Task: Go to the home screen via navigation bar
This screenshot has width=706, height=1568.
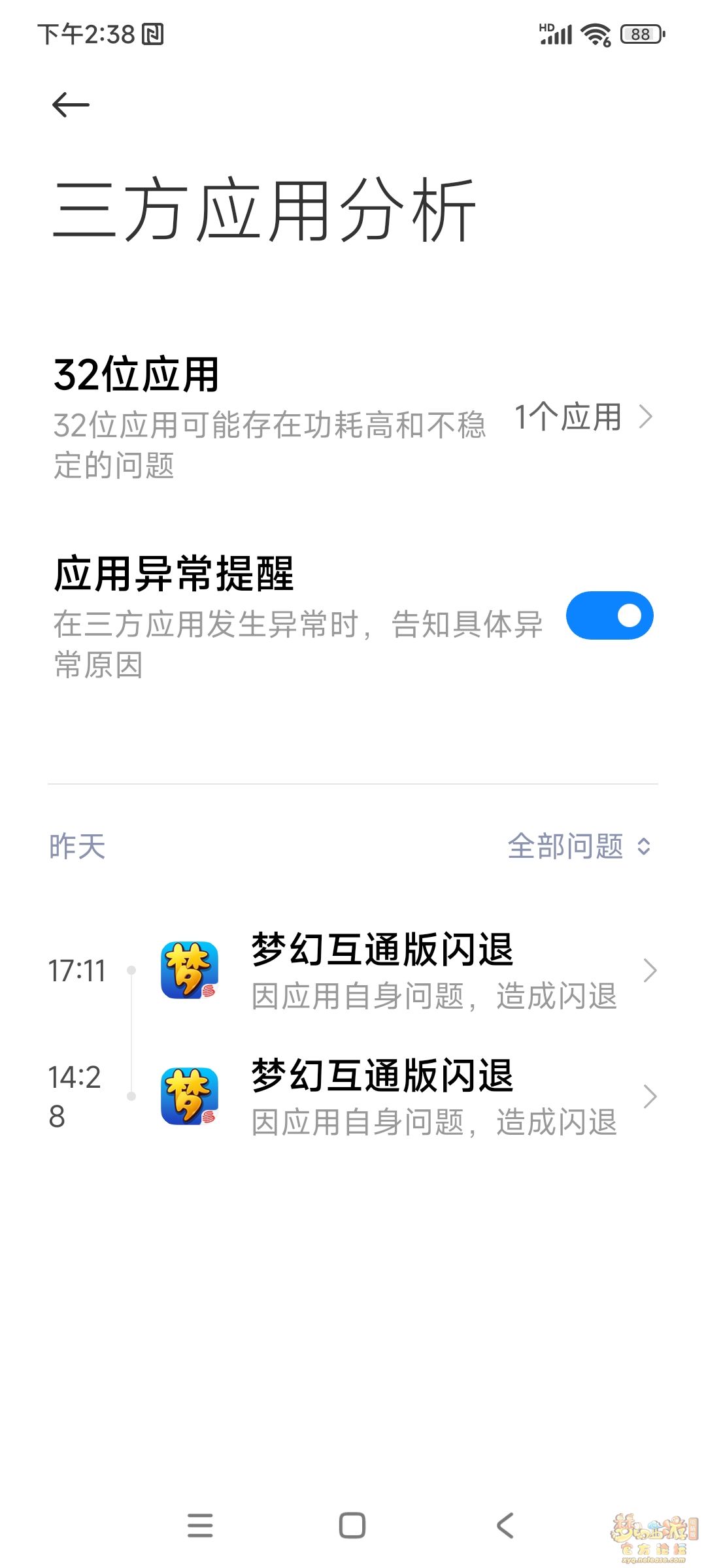Action: click(352, 1526)
